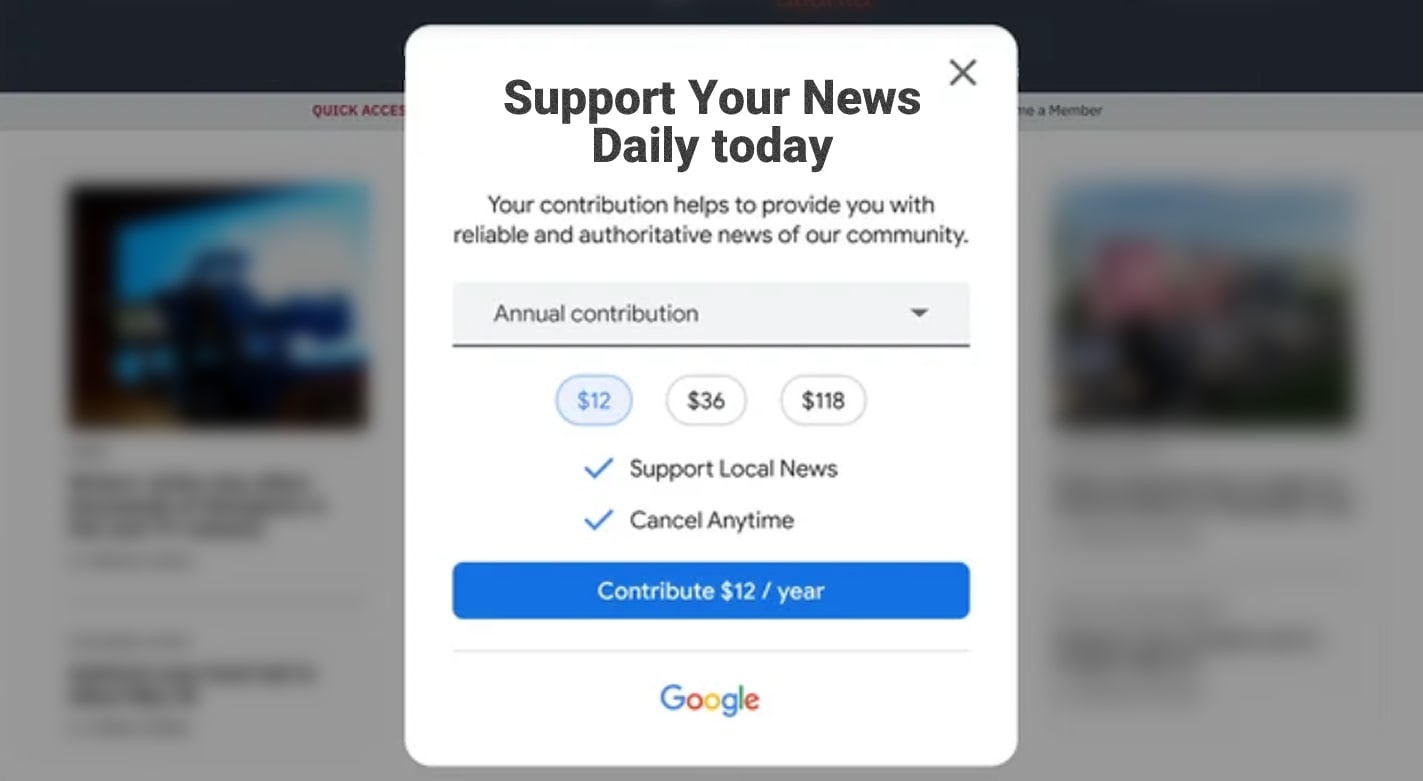Tap Contribute $12 / year button

point(710,590)
